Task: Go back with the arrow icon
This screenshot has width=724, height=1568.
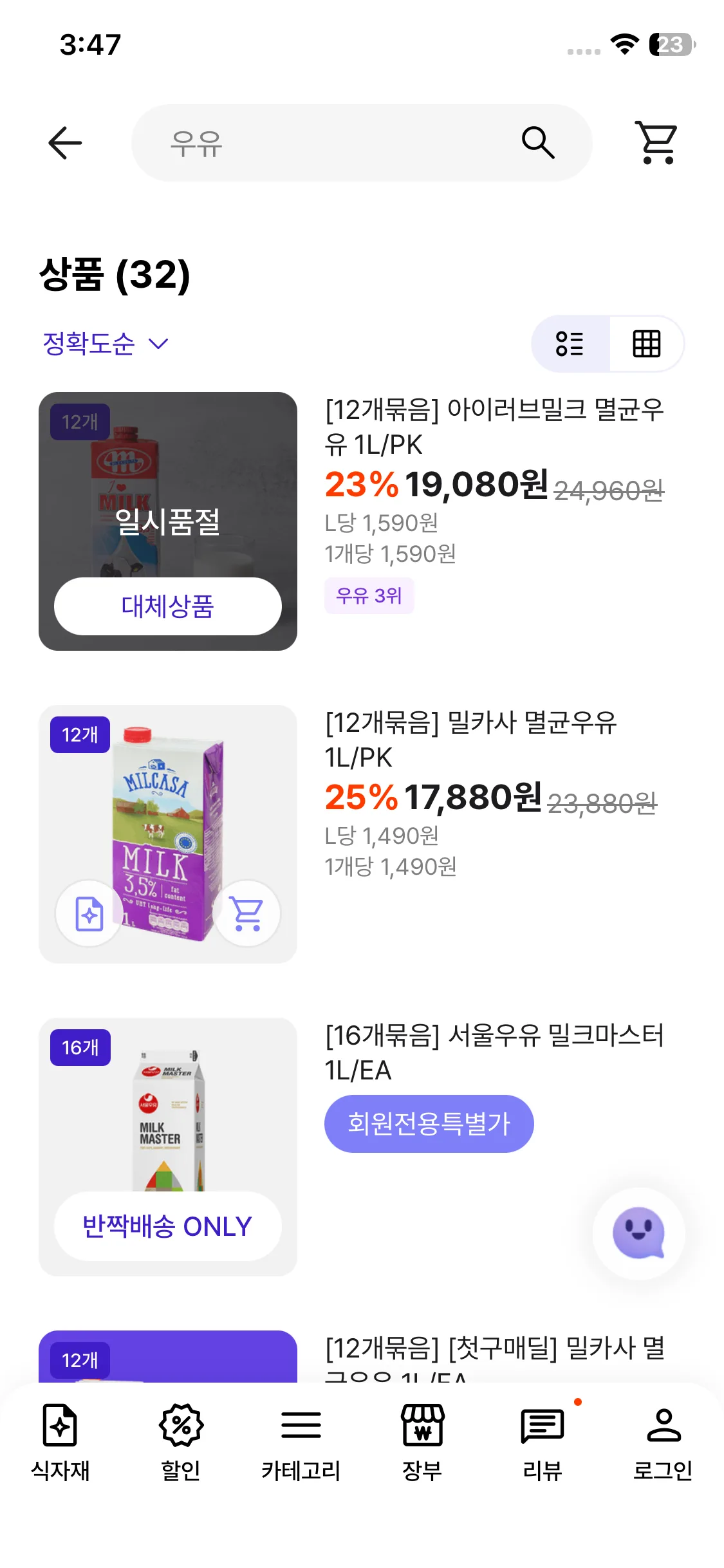Action: [x=65, y=142]
